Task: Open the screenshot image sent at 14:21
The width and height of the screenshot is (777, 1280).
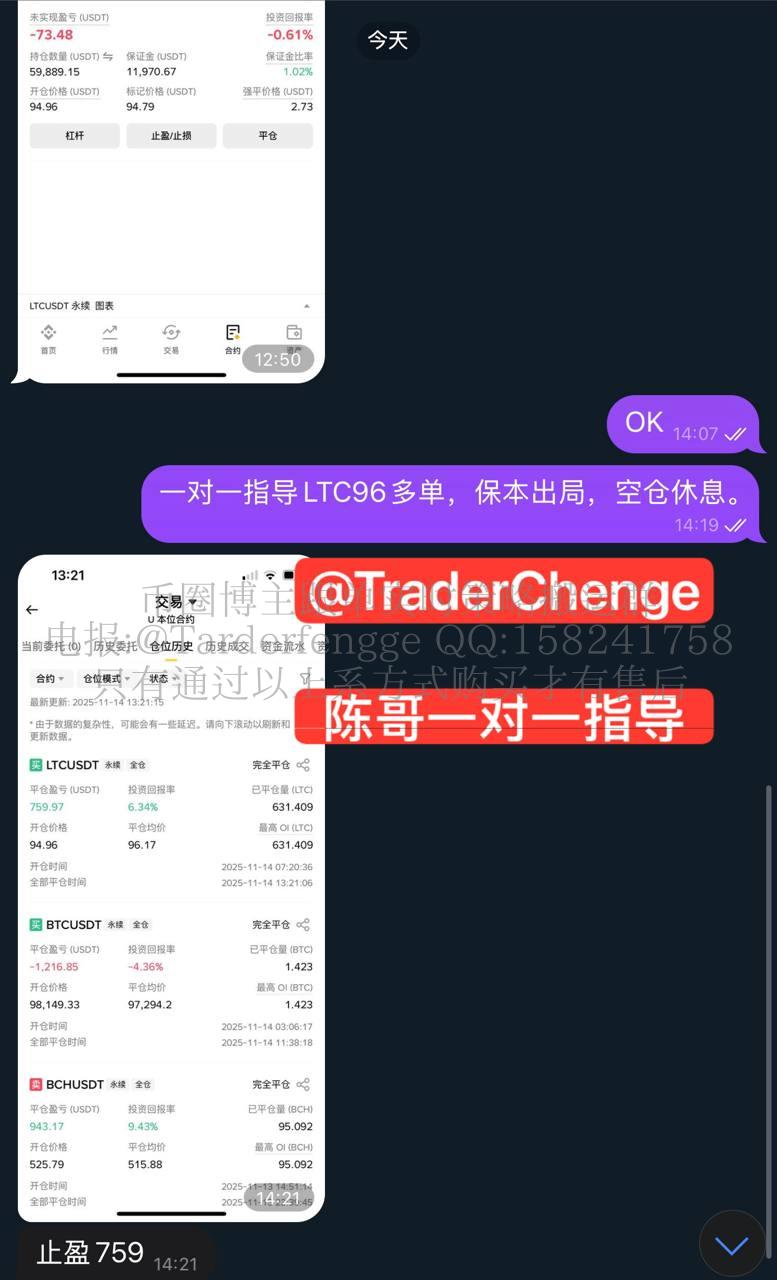Action: point(170,900)
